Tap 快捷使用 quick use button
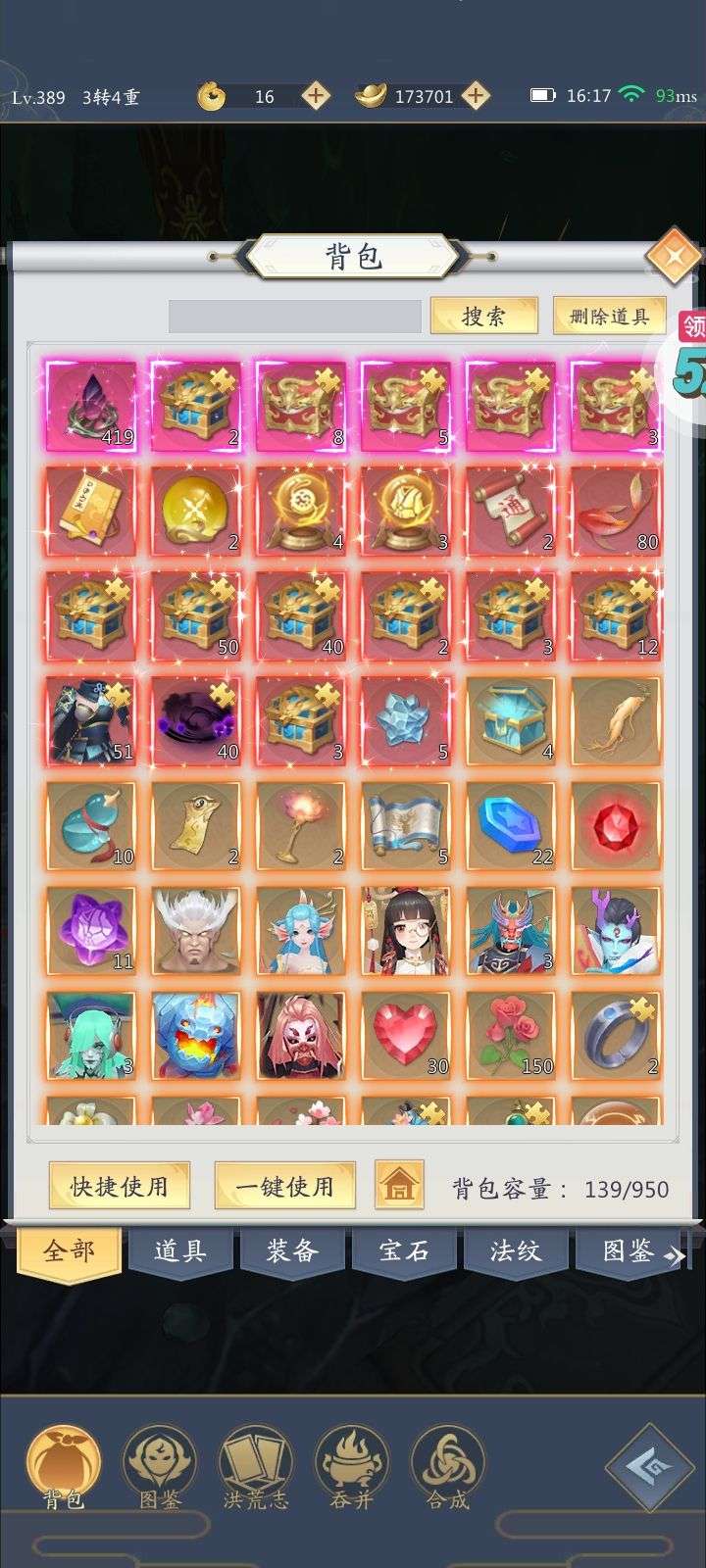This screenshot has width=706, height=1568. pyautogui.click(x=119, y=1186)
